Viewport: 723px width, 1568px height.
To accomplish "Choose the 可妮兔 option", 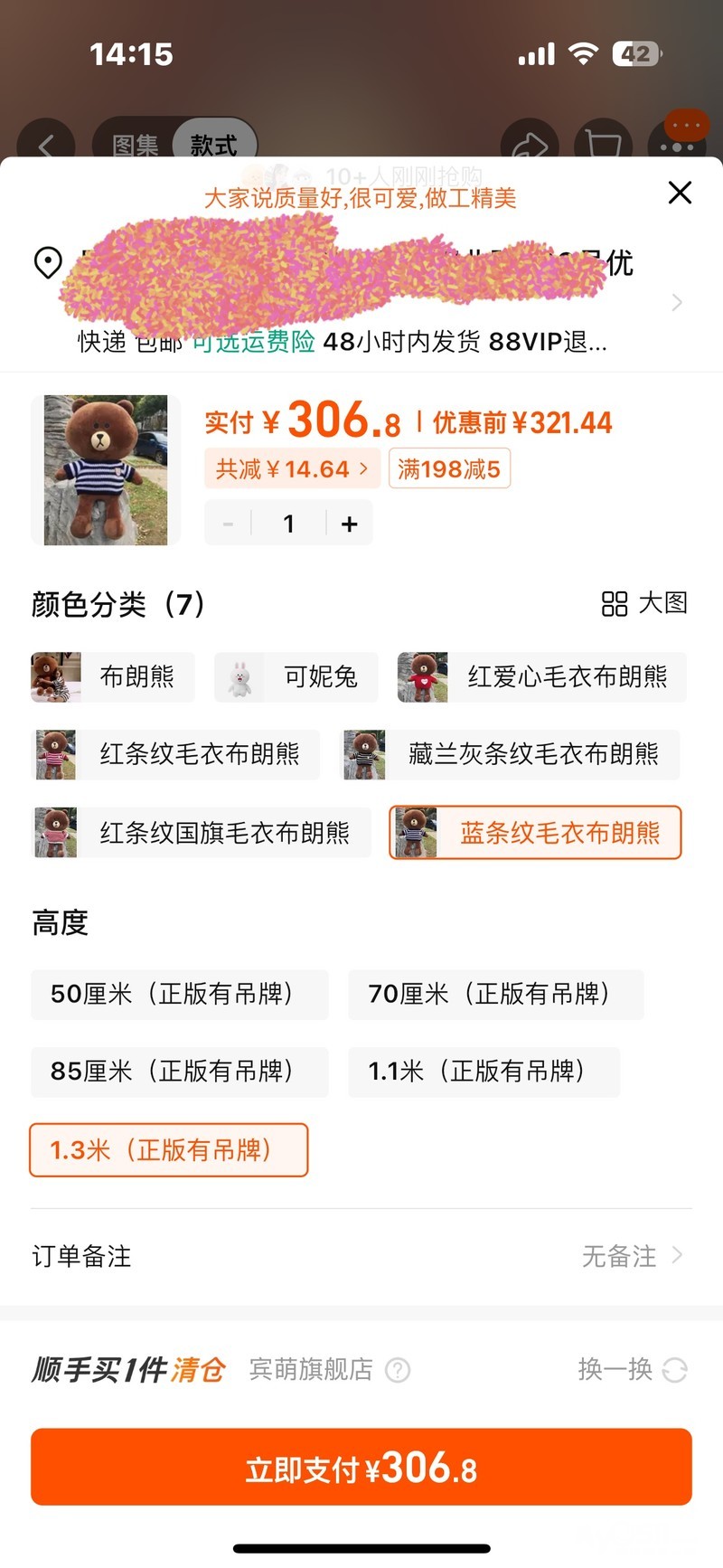I will point(296,677).
